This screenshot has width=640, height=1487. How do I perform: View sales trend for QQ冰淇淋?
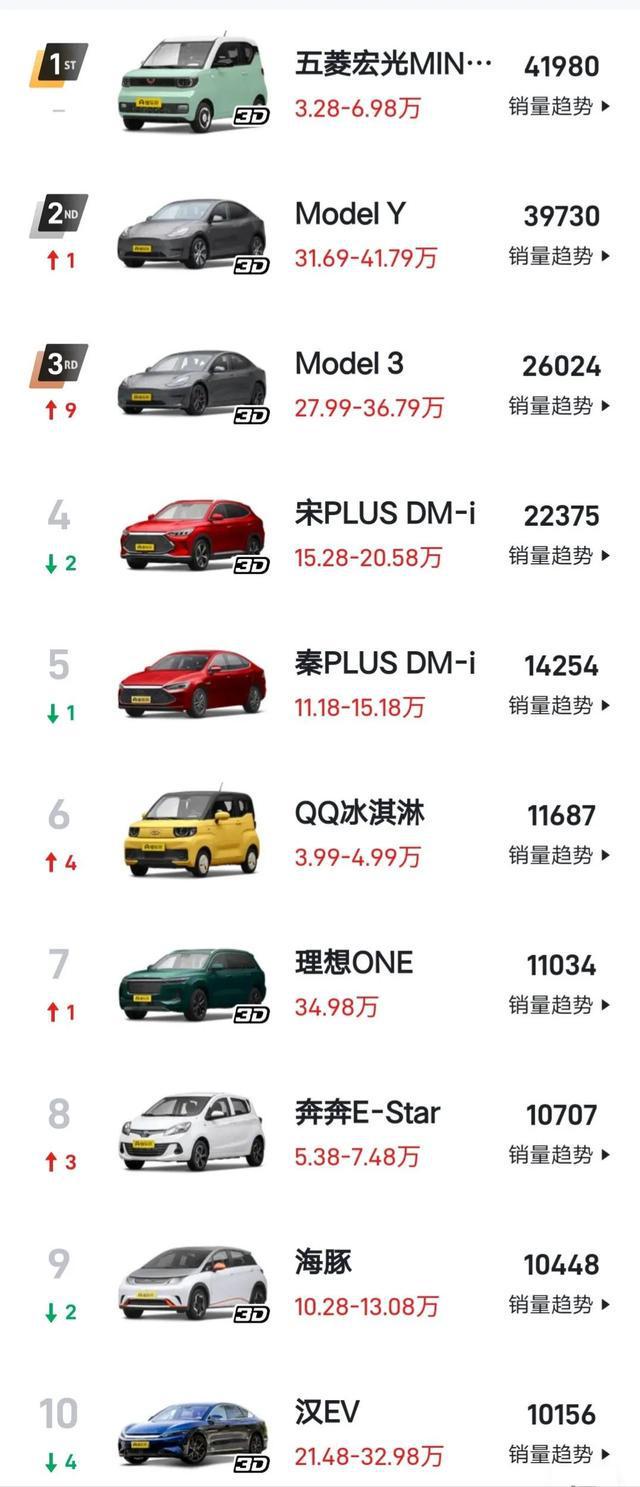coord(559,856)
